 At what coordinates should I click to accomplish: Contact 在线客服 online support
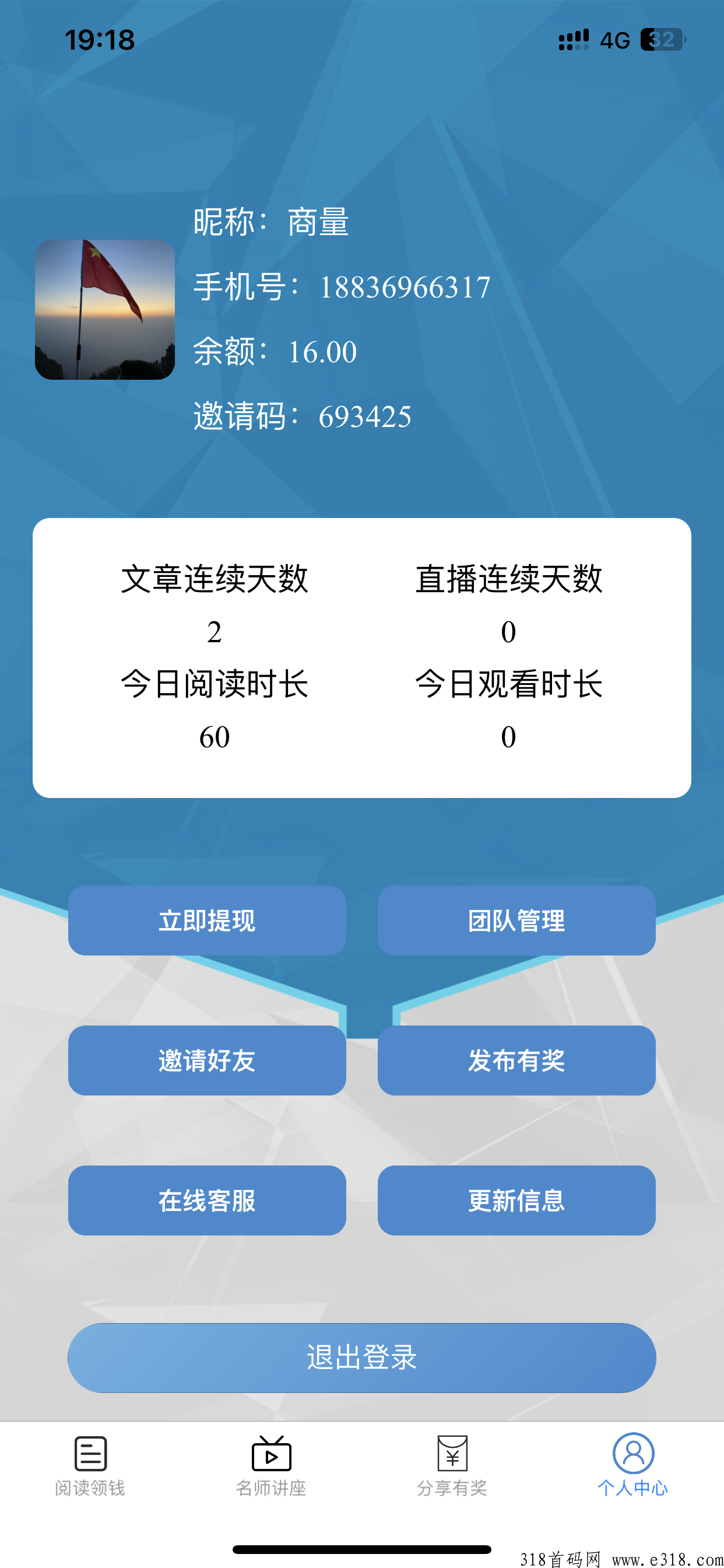click(207, 1200)
